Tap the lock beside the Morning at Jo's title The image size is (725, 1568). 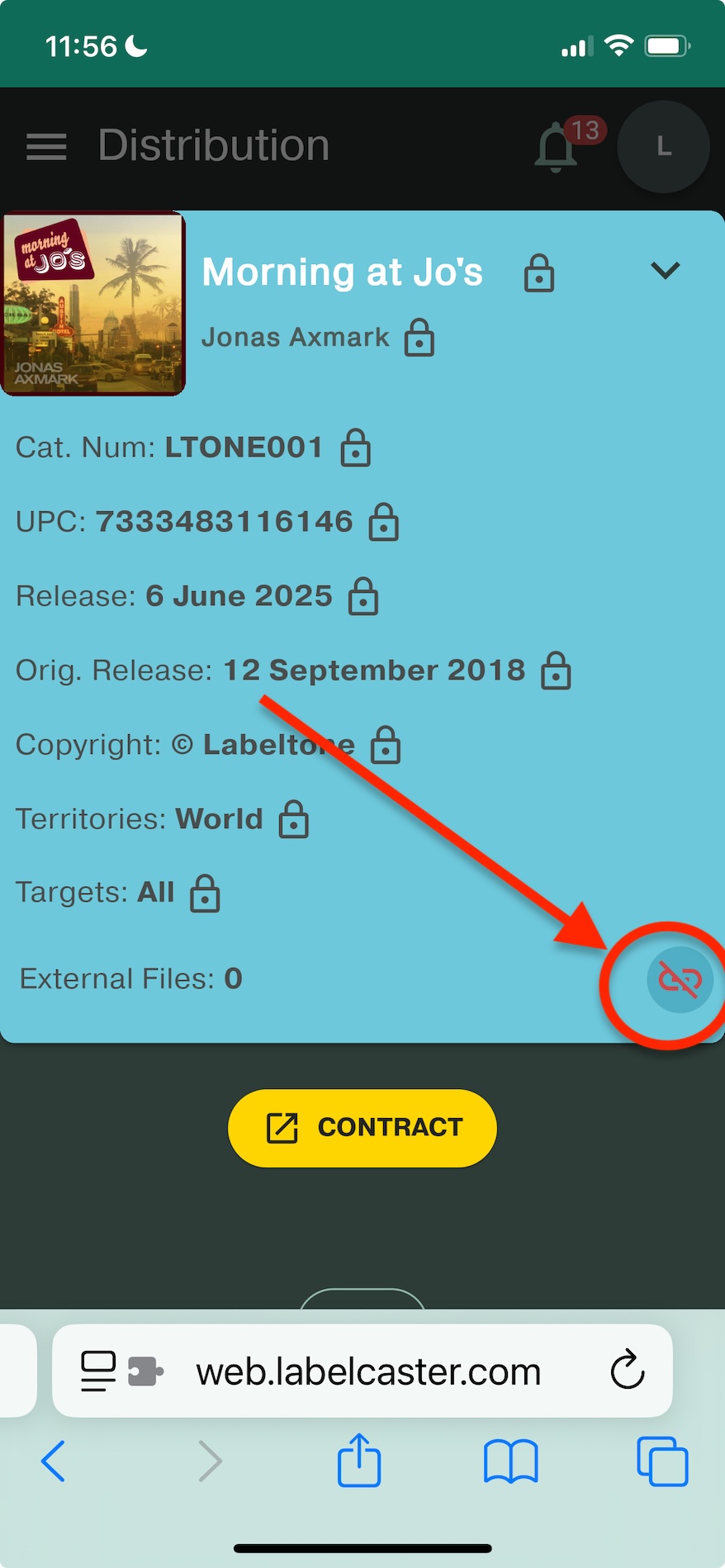pos(538,273)
